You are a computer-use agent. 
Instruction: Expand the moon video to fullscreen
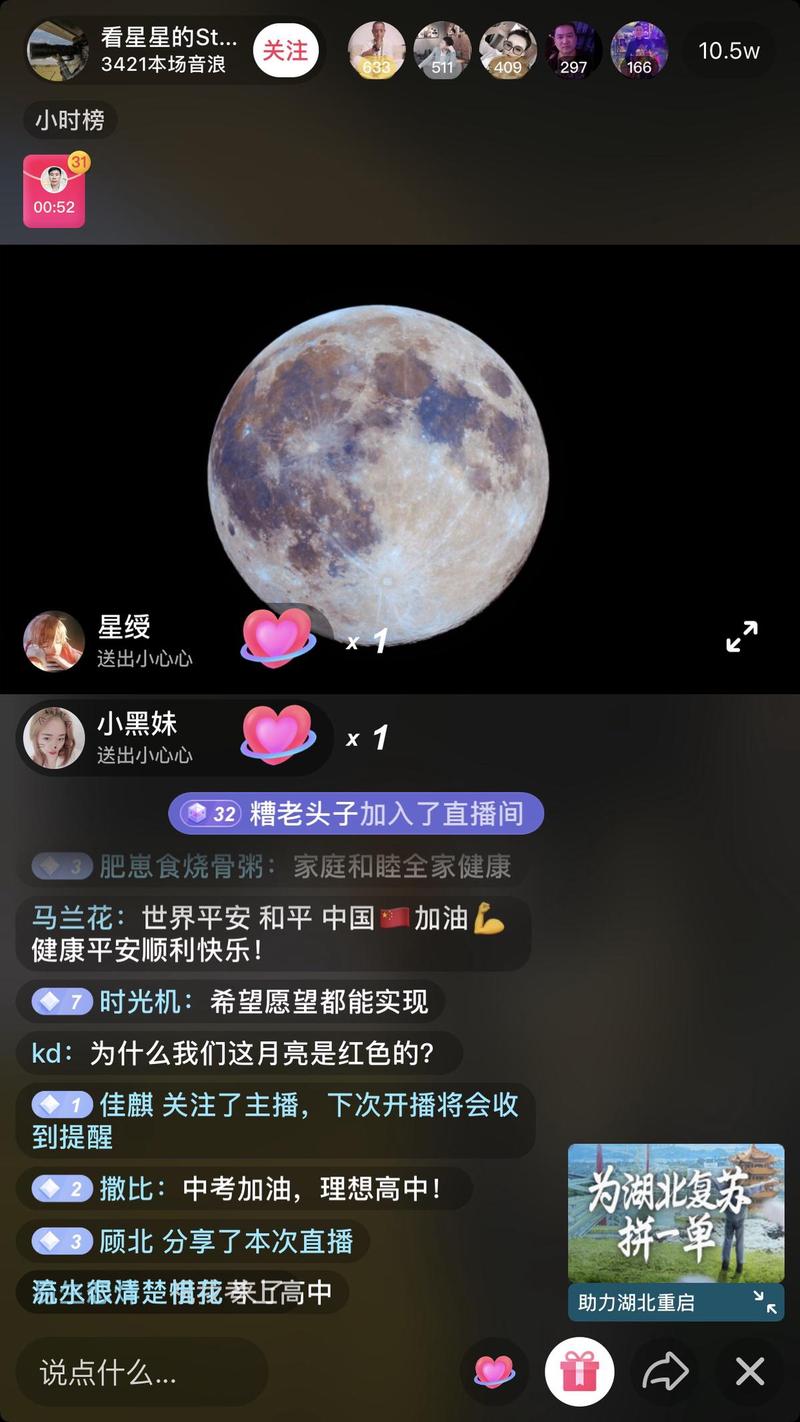pyautogui.click(x=742, y=637)
